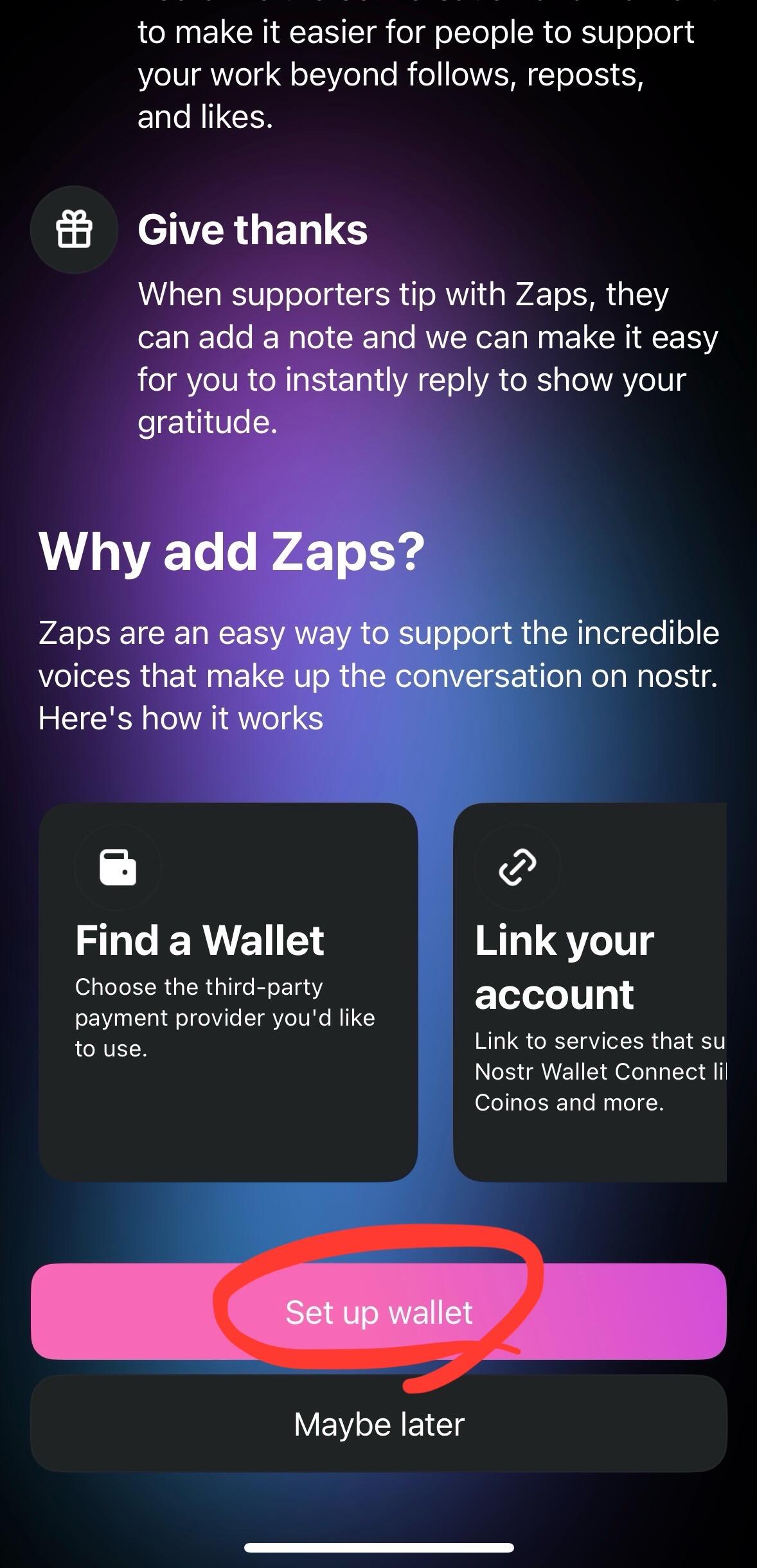Tap the Set up wallet button
757x1568 pixels.
tap(378, 1312)
